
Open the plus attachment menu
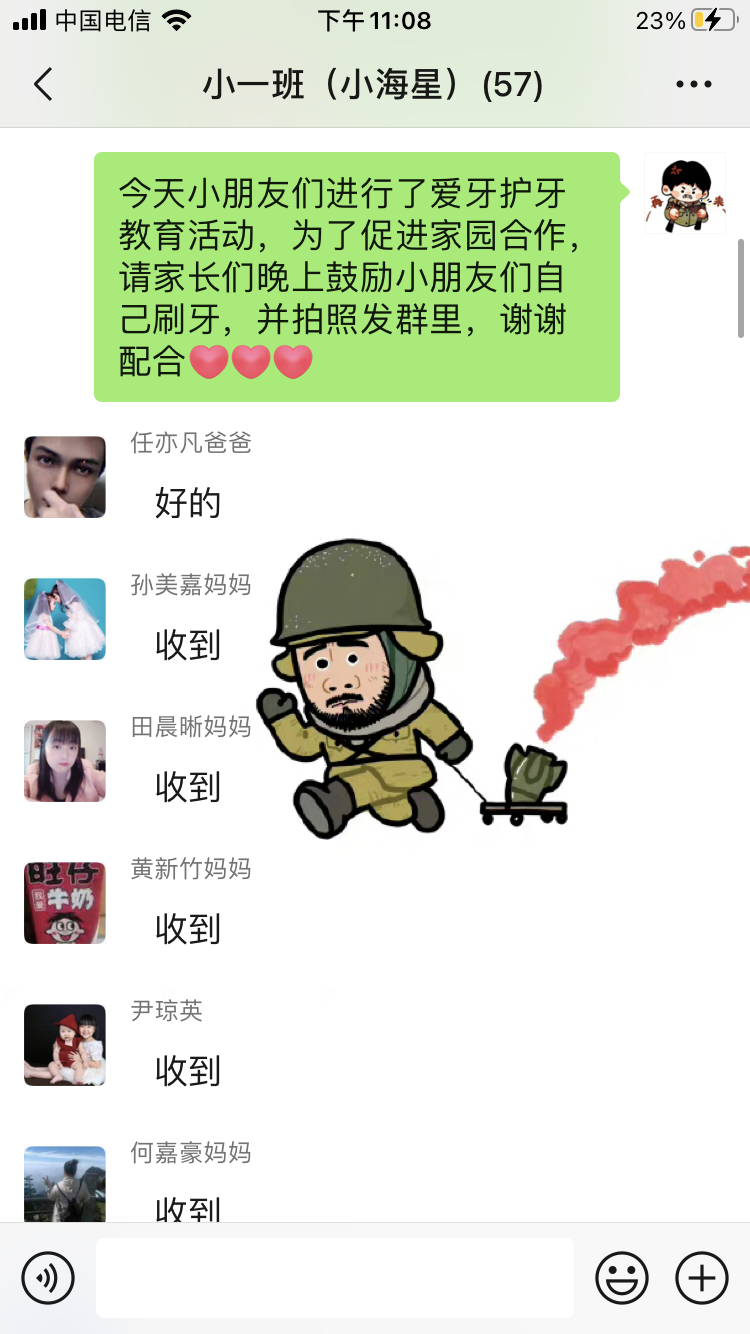point(702,1277)
